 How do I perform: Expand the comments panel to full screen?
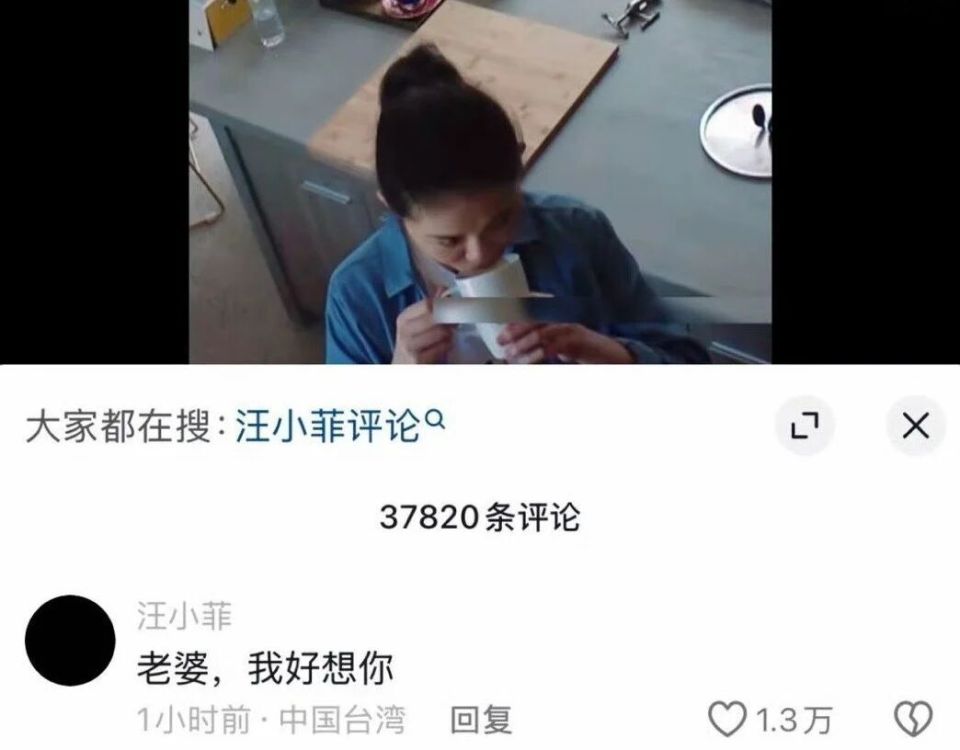(x=805, y=427)
